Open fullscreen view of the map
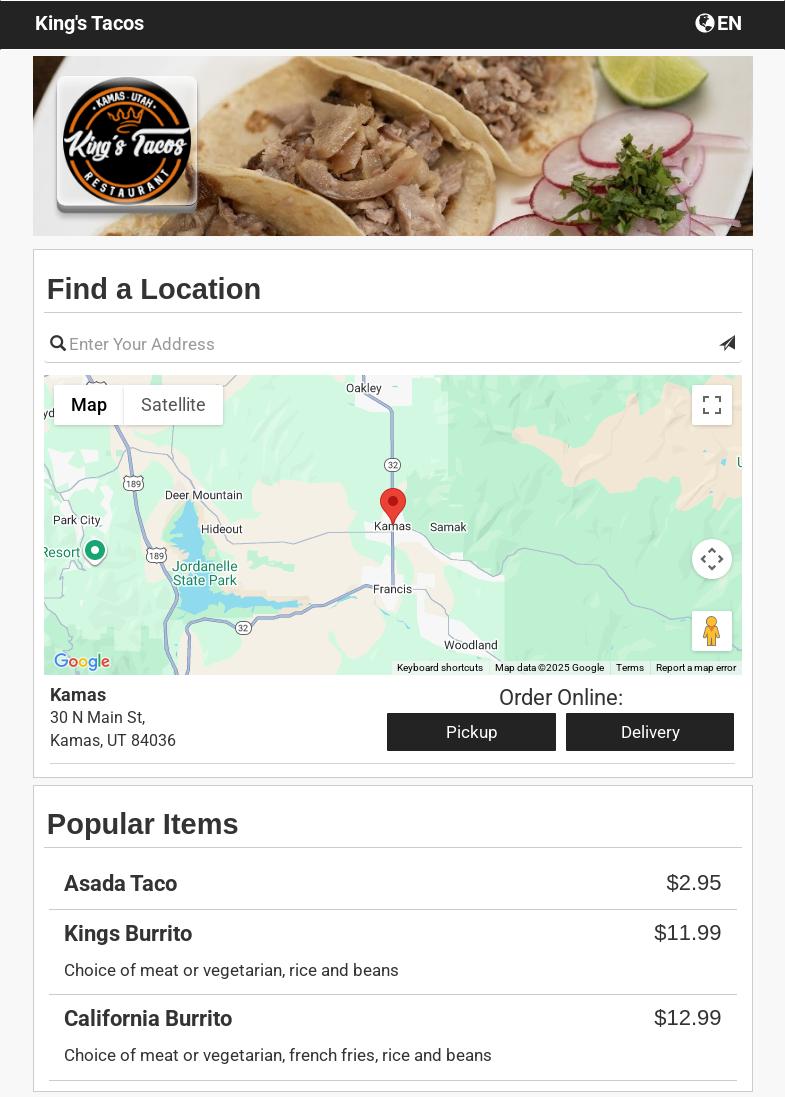This screenshot has height=1097, width=785. click(711, 405)
